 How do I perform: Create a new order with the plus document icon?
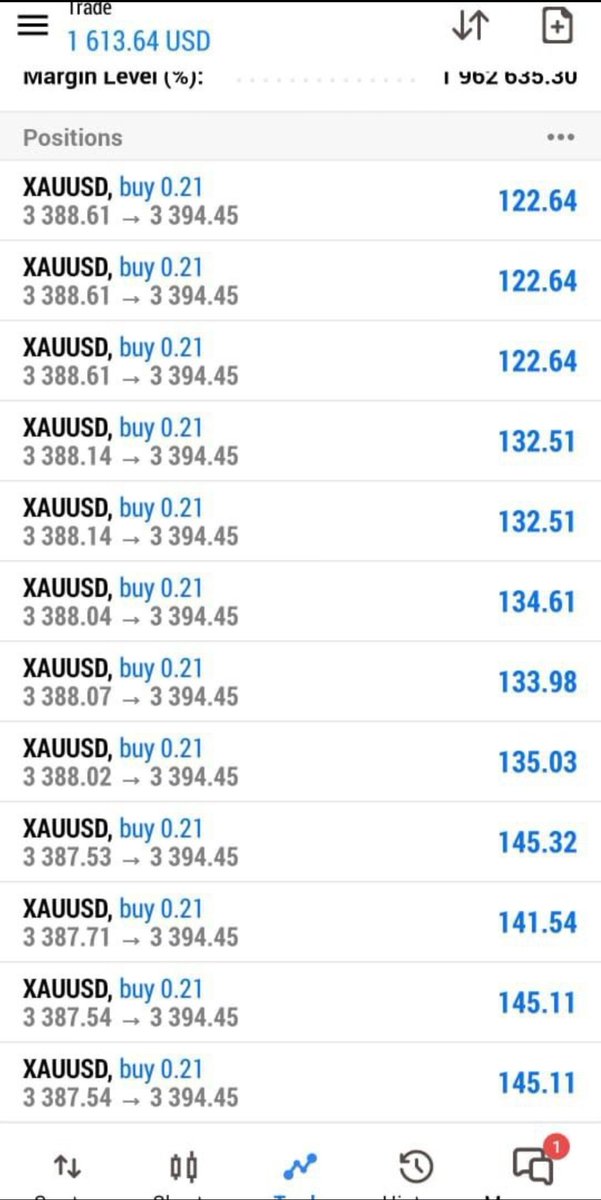coord(557,26)
